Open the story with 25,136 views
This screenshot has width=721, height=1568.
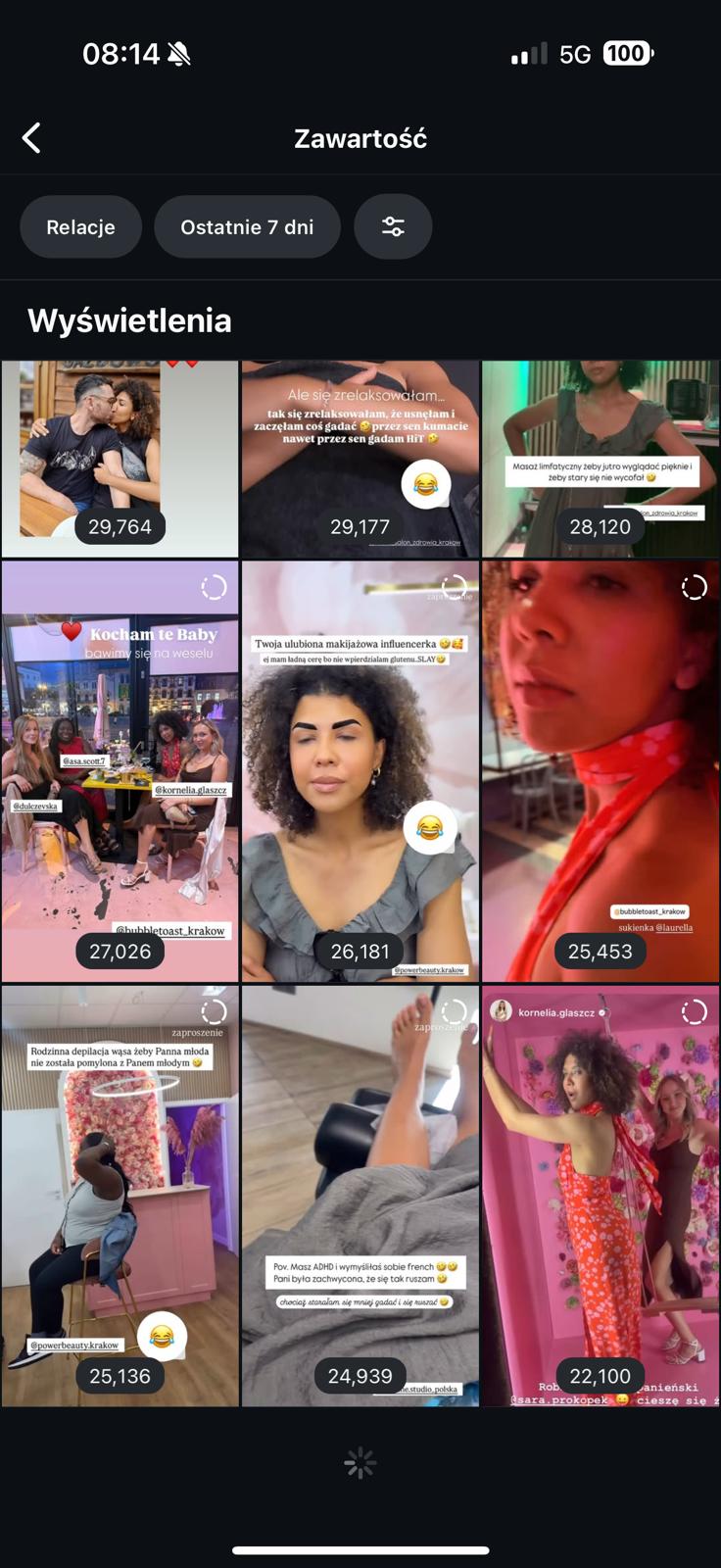click(x=120, y=1196)
